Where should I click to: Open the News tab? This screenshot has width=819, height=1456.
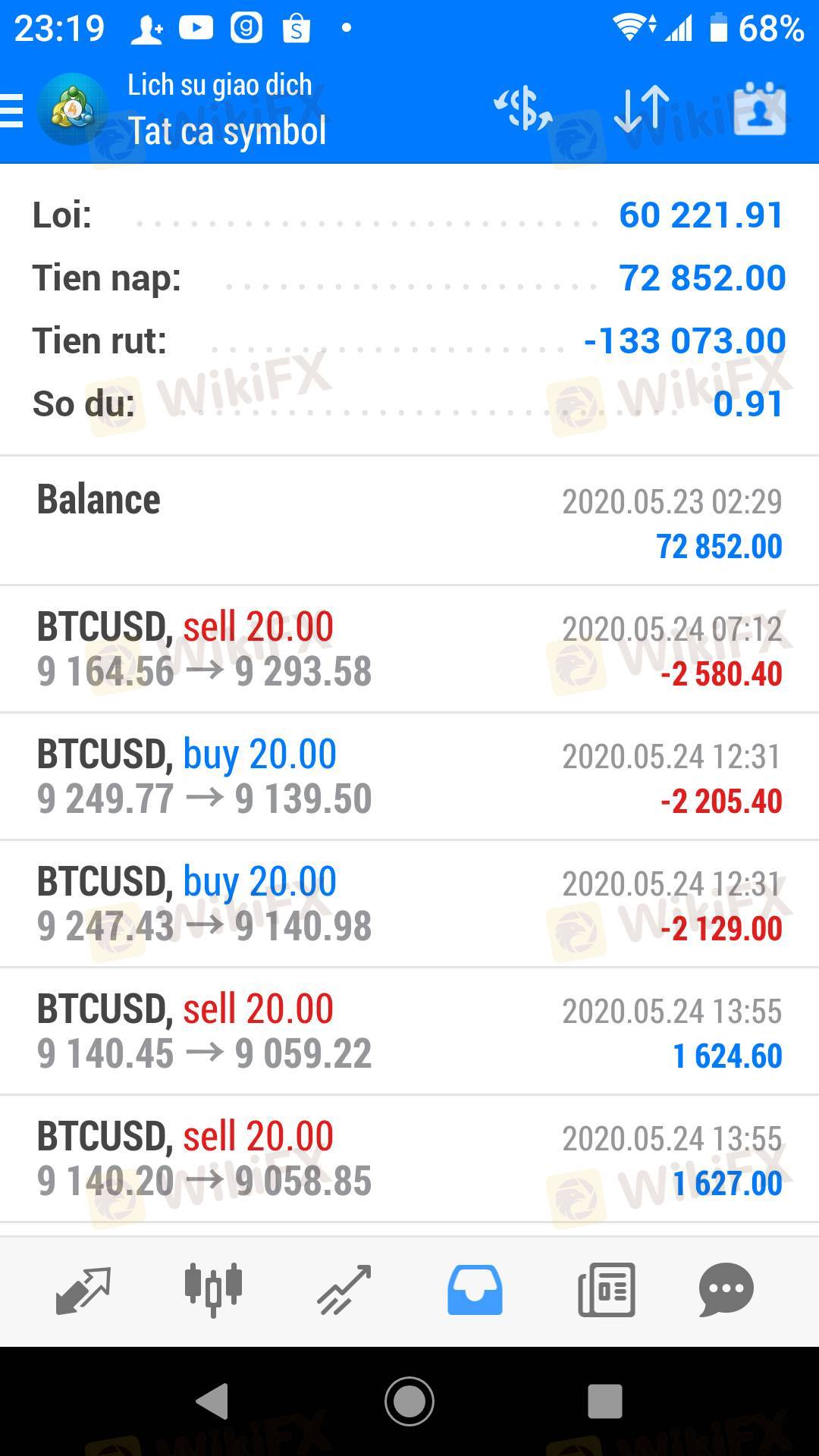(x=606, y=1289)
